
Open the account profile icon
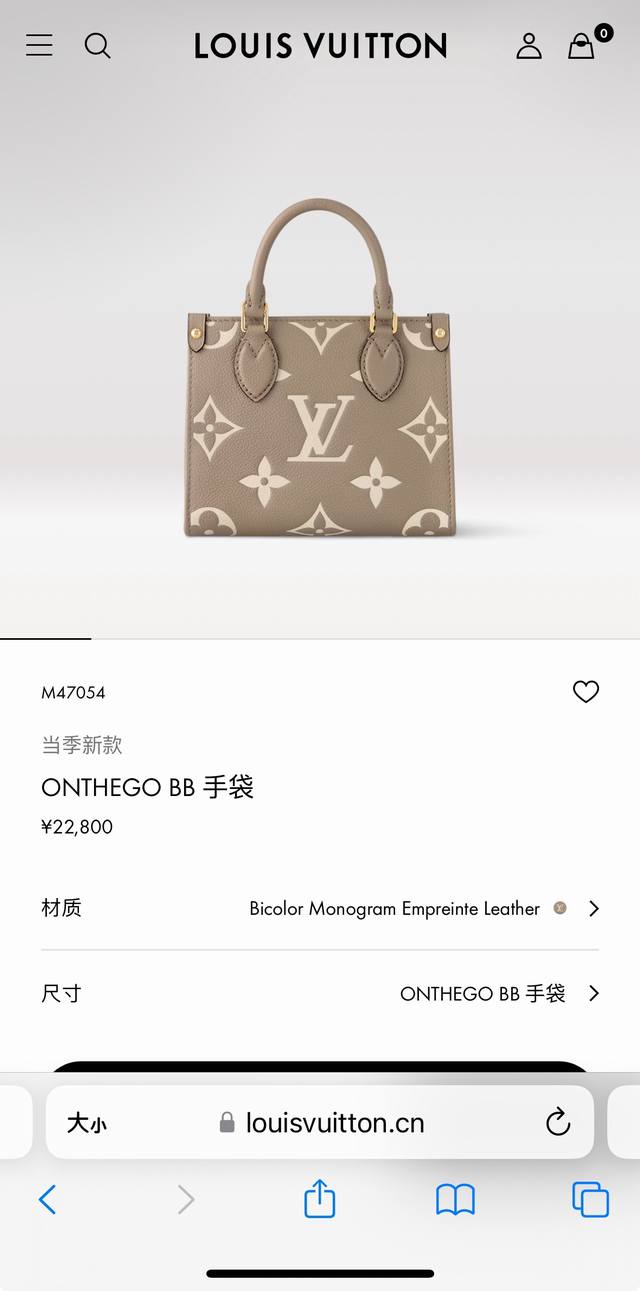click(529, 46)
